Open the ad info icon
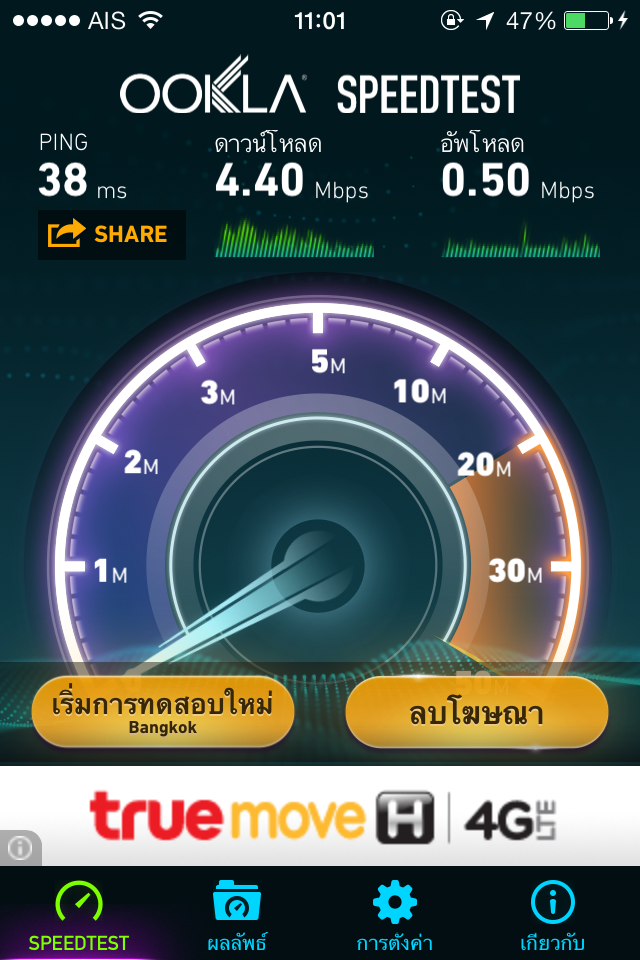640x960 pixels. (x=20, y=848)
